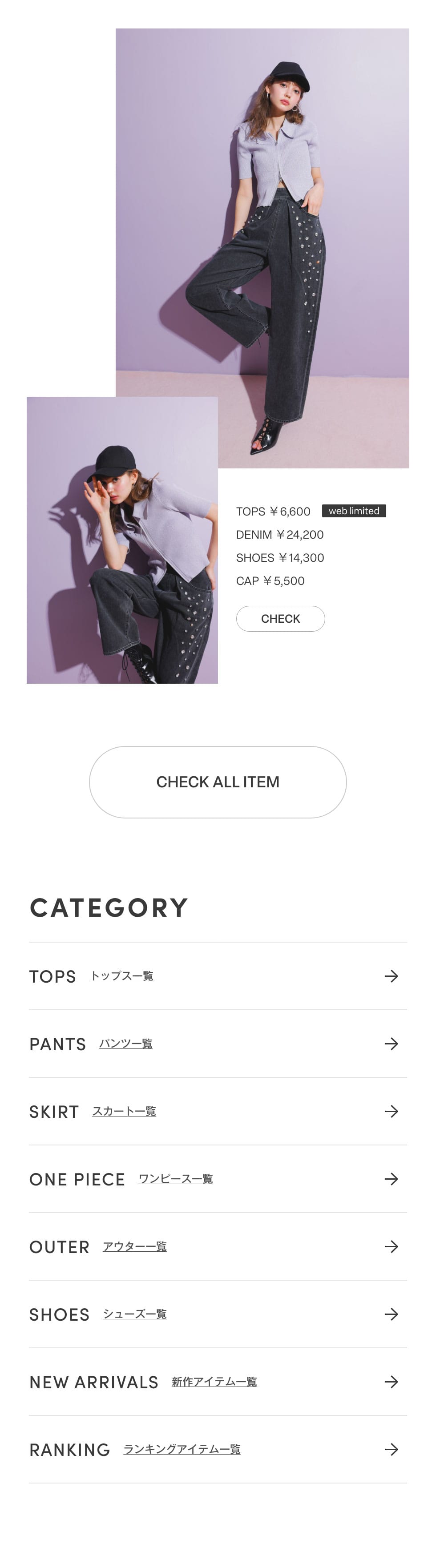Screen dimensions: 436x1568
Task: Tap the CHECK button beside the outfit prices
Action: 280,618
